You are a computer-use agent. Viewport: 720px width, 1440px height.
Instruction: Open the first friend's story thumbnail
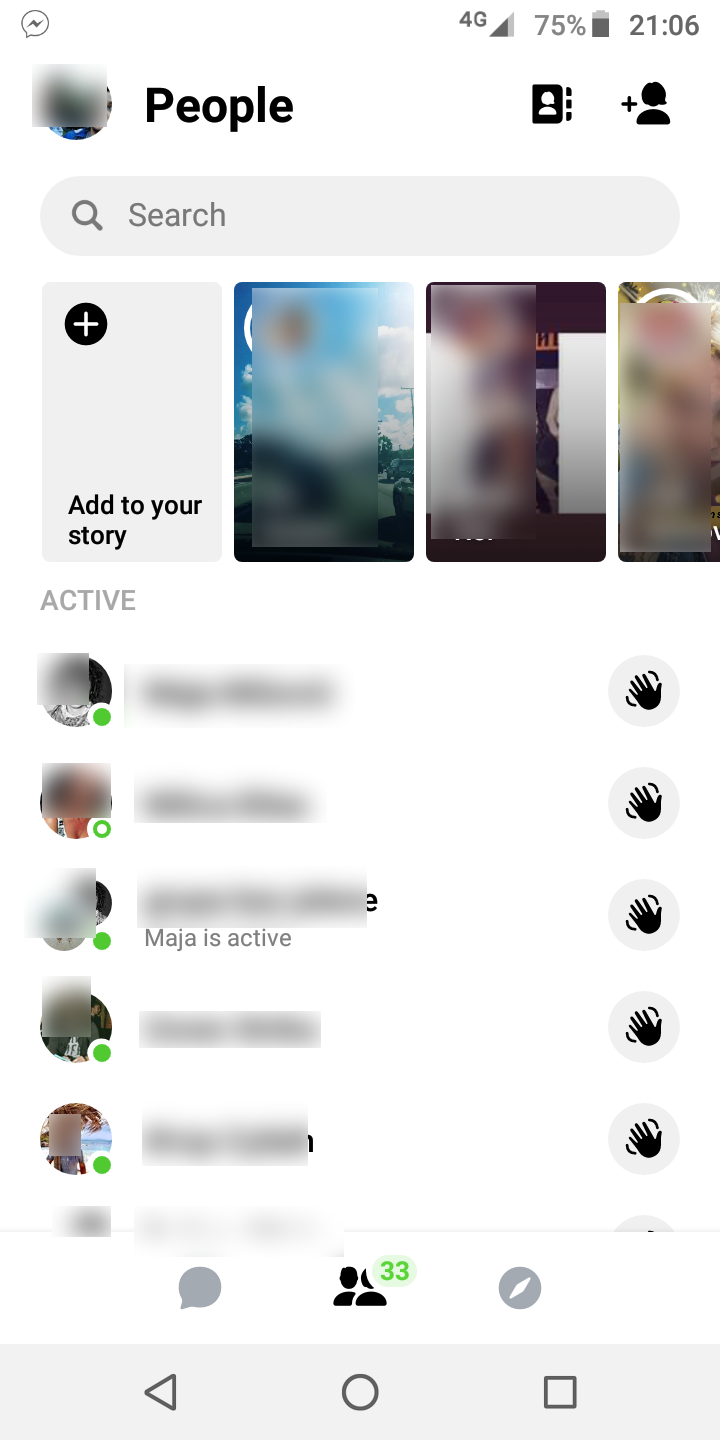(x=323, y=420)
